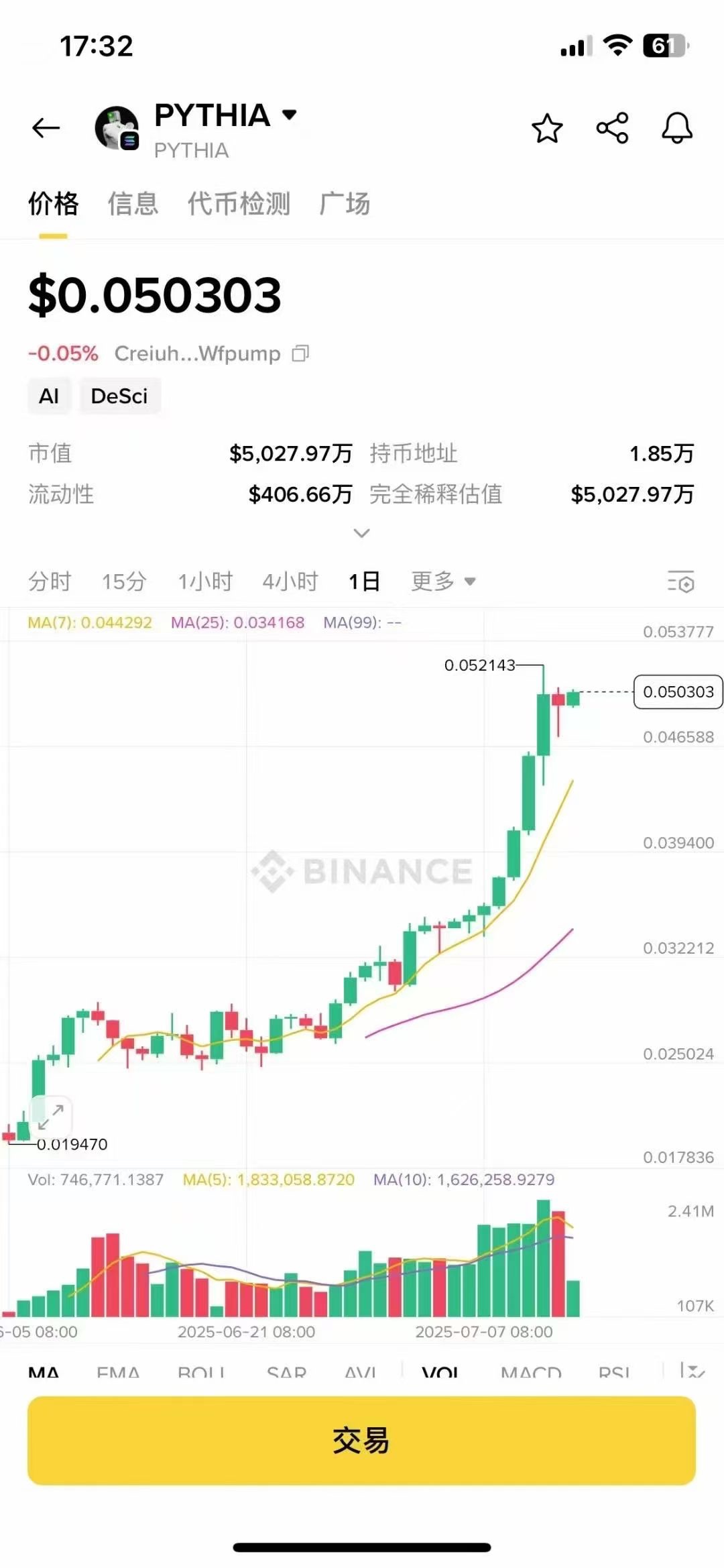Copy the Creiuh...Wfpump contract address

[x=301, y=353]
